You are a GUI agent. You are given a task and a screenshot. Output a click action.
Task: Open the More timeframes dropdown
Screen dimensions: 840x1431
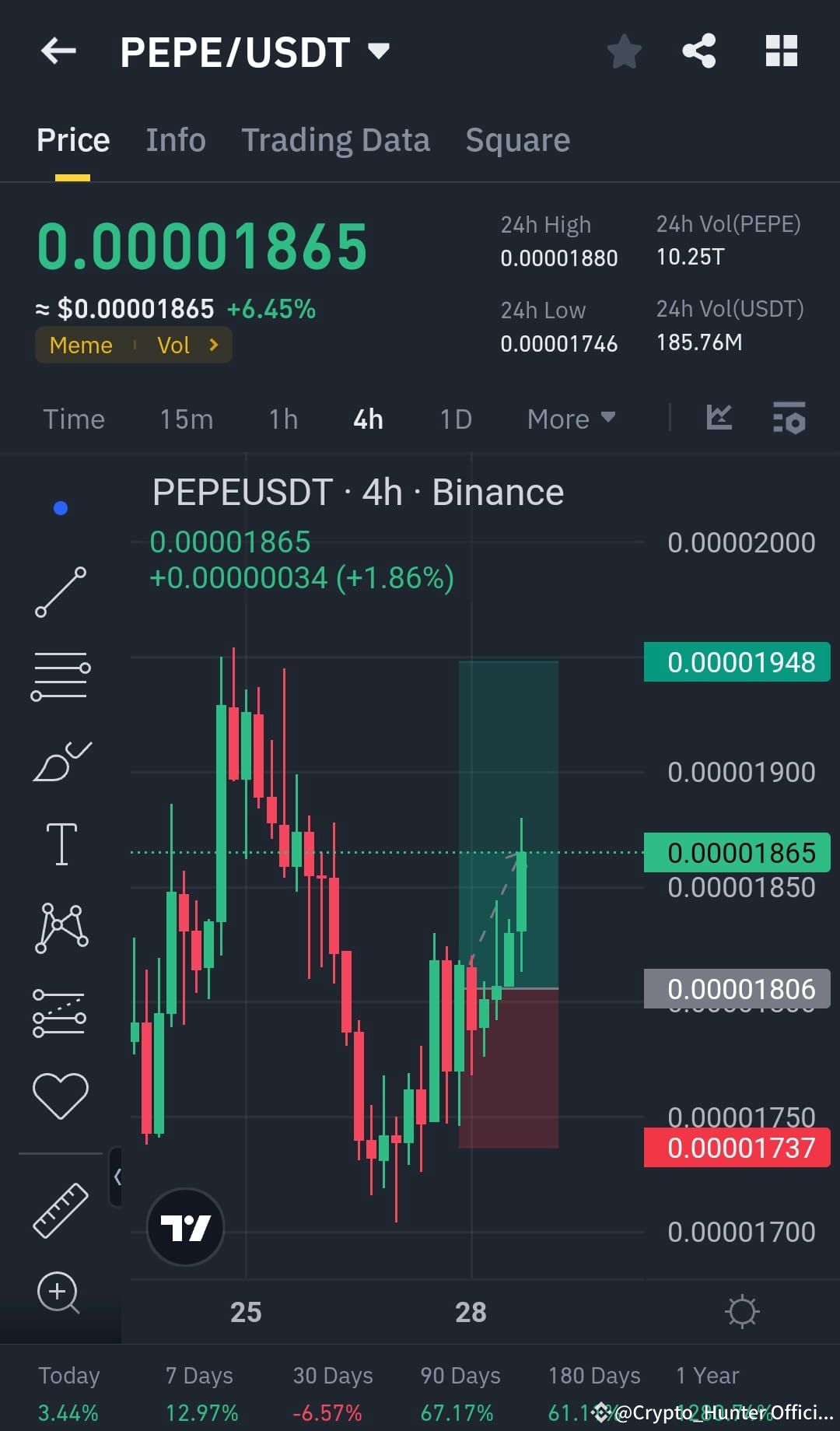click(570, 419)
